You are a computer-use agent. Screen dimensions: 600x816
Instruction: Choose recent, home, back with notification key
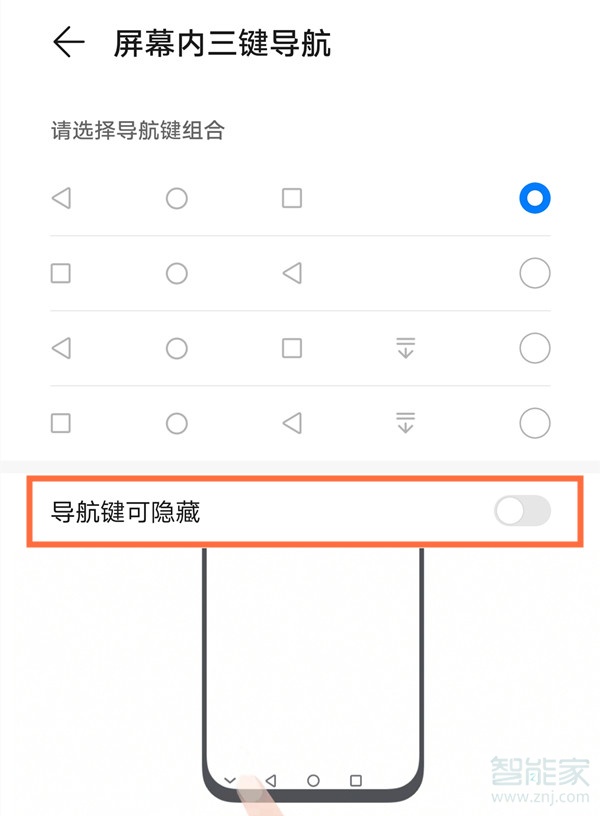[x=535, y=423]
